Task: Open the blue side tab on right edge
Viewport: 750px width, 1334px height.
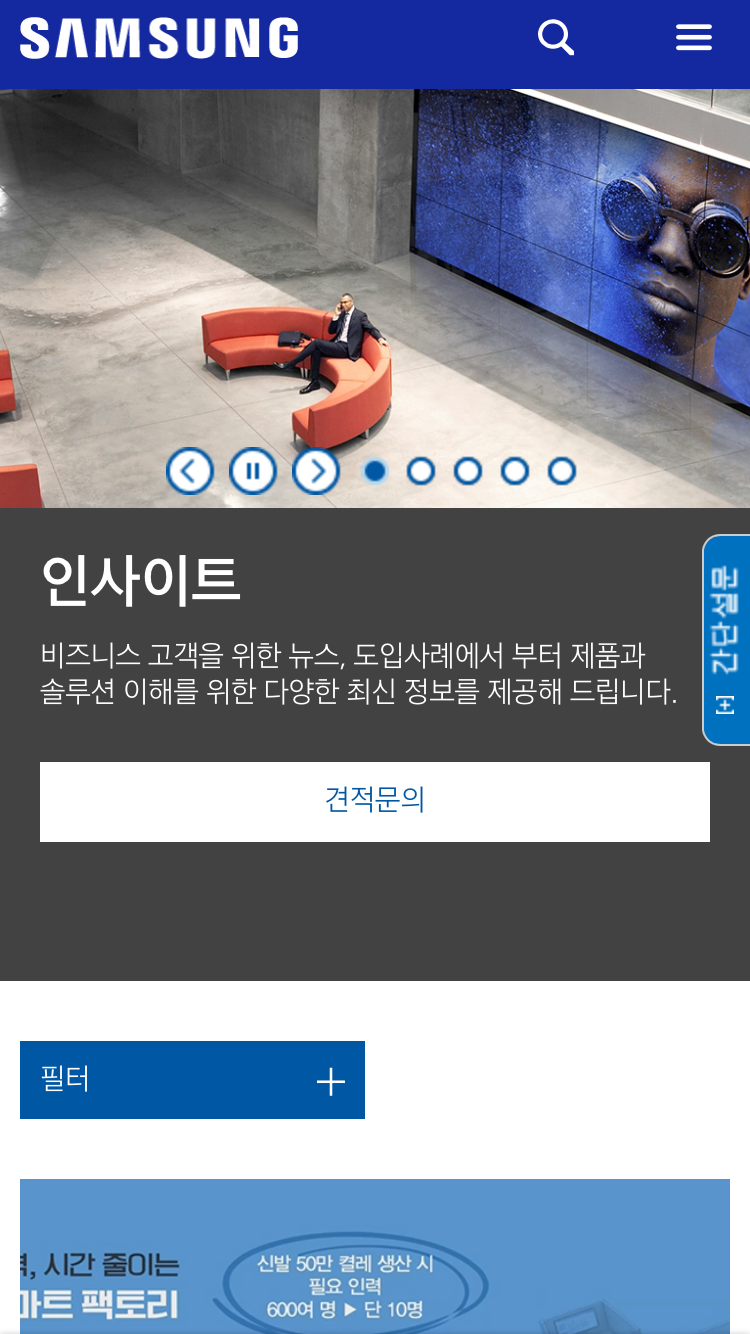Action: click(727, 640)
